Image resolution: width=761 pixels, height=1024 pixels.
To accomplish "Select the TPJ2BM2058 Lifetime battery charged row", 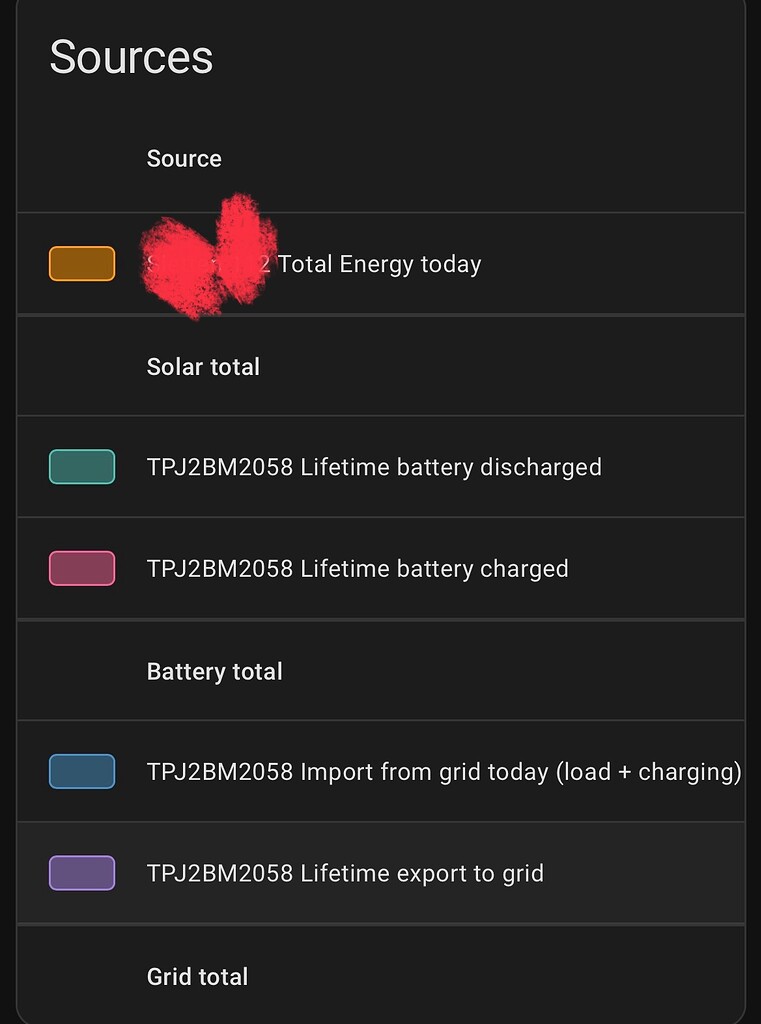I will [x=358, y=568].
